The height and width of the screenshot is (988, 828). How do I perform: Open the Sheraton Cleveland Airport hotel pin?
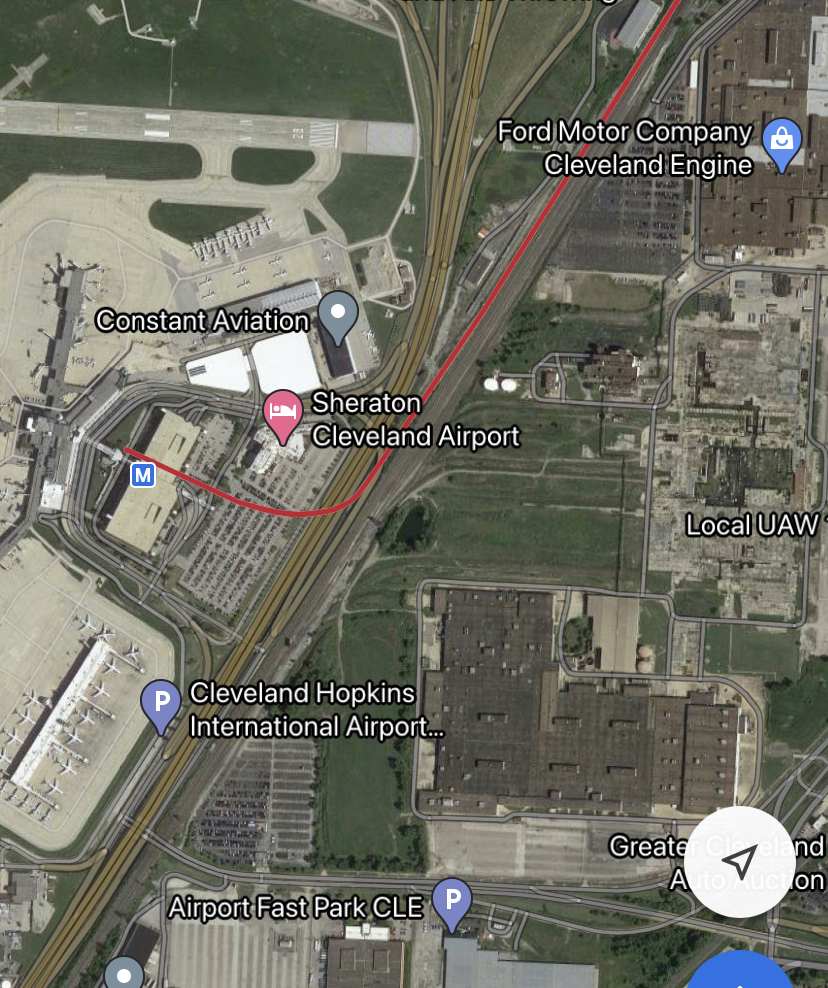tap(283, 415)
